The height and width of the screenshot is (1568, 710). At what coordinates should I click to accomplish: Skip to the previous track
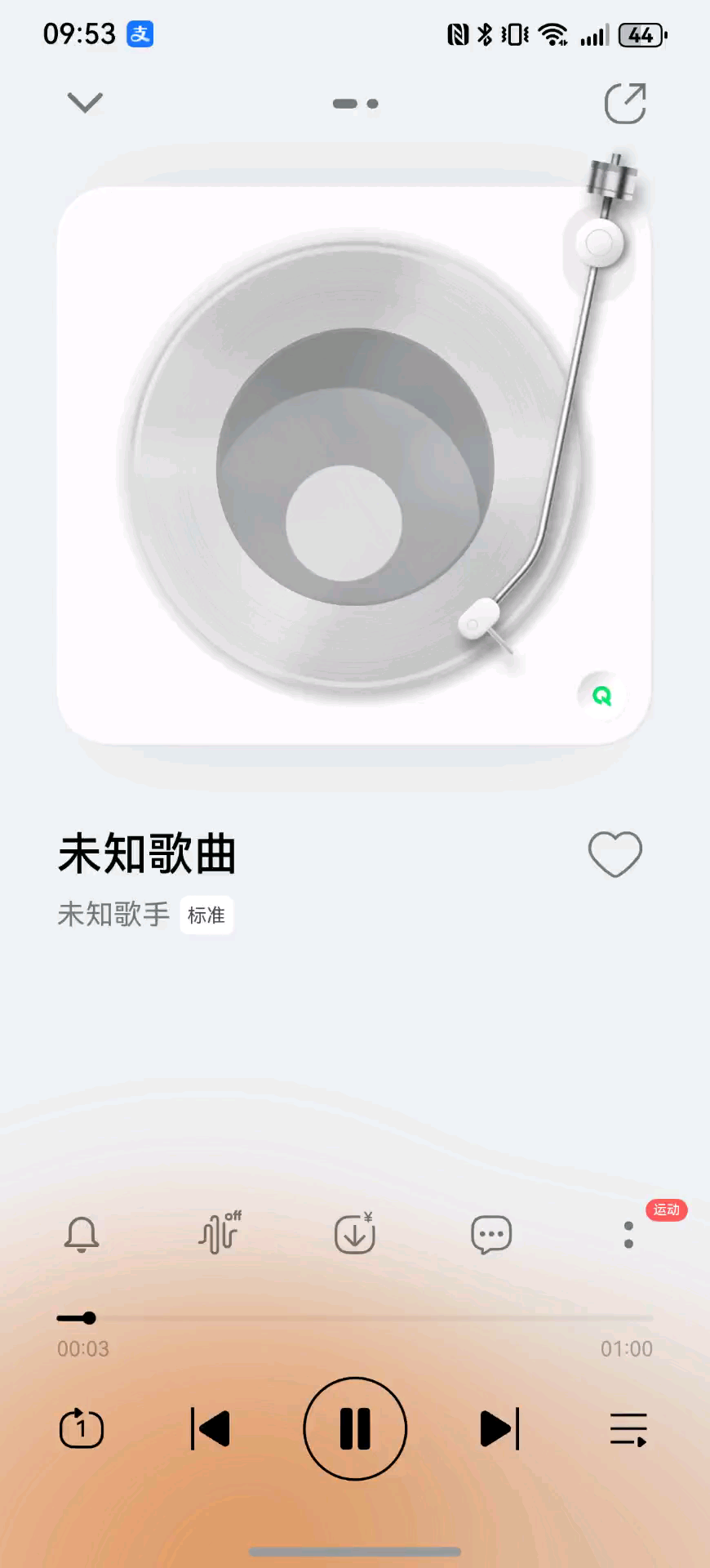pyautogui.click(x=211, y=1428)
